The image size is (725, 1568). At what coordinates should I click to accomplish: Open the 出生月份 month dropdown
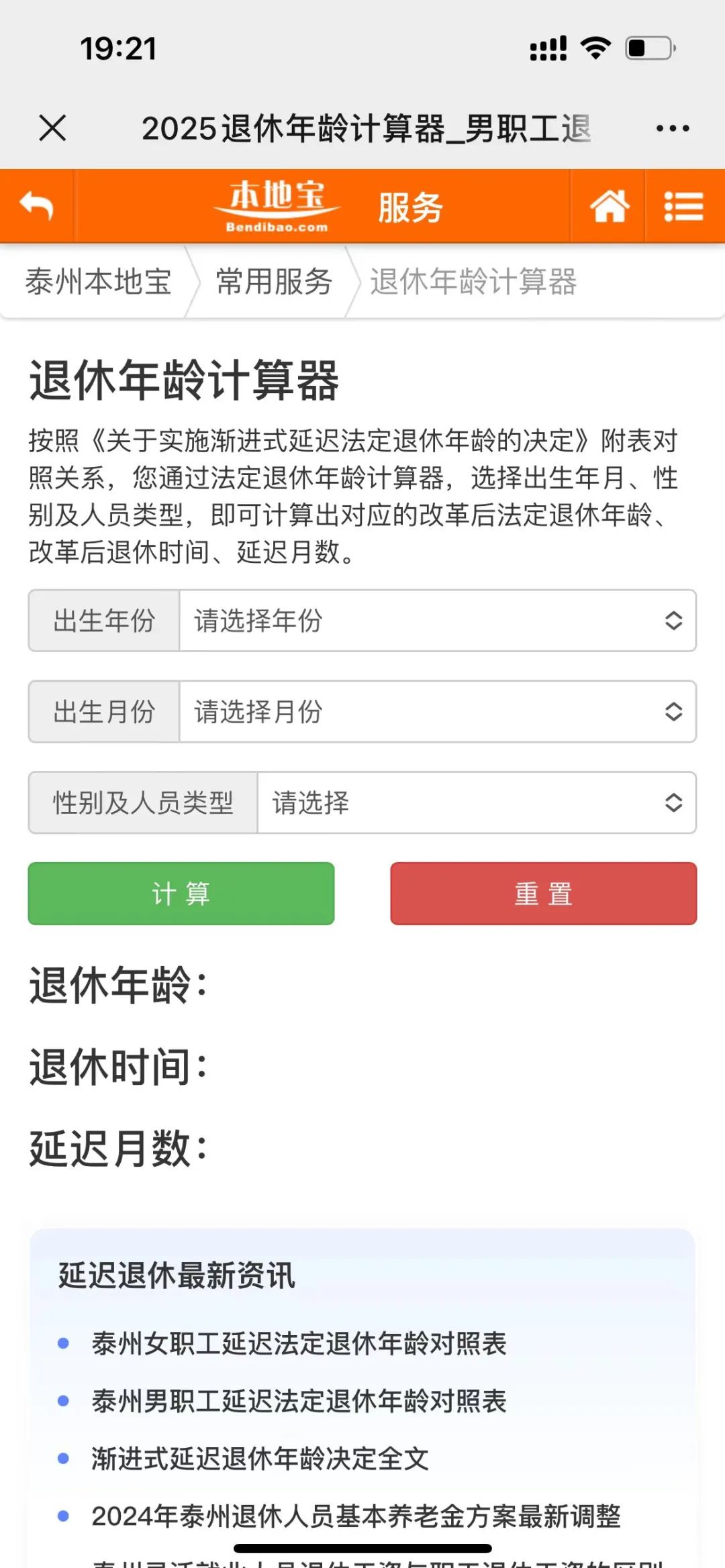pos(436,713)
